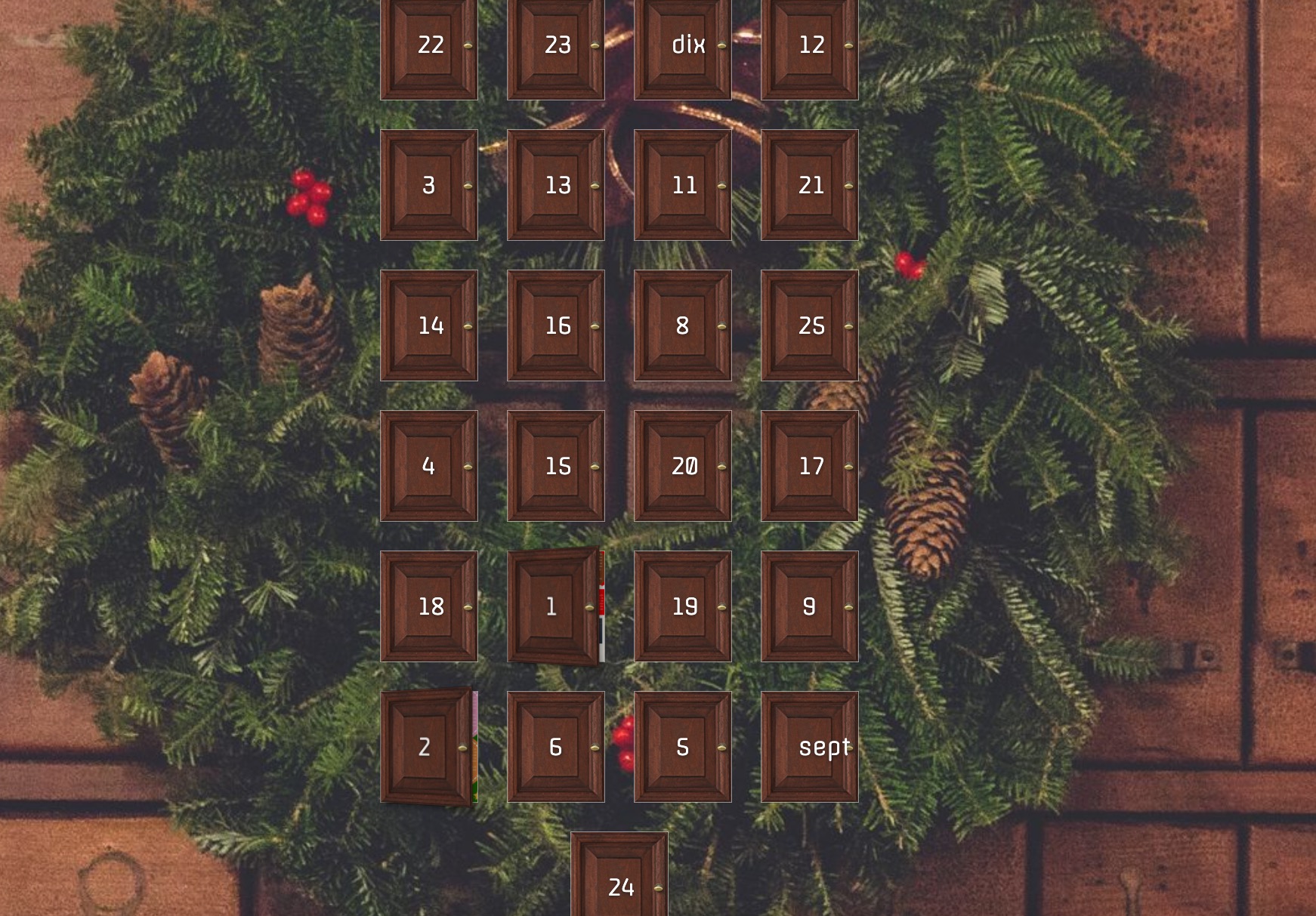Open advent door number 14
Screen dimensions: 1316x916
pyautogui.click(x=428, y=325)
